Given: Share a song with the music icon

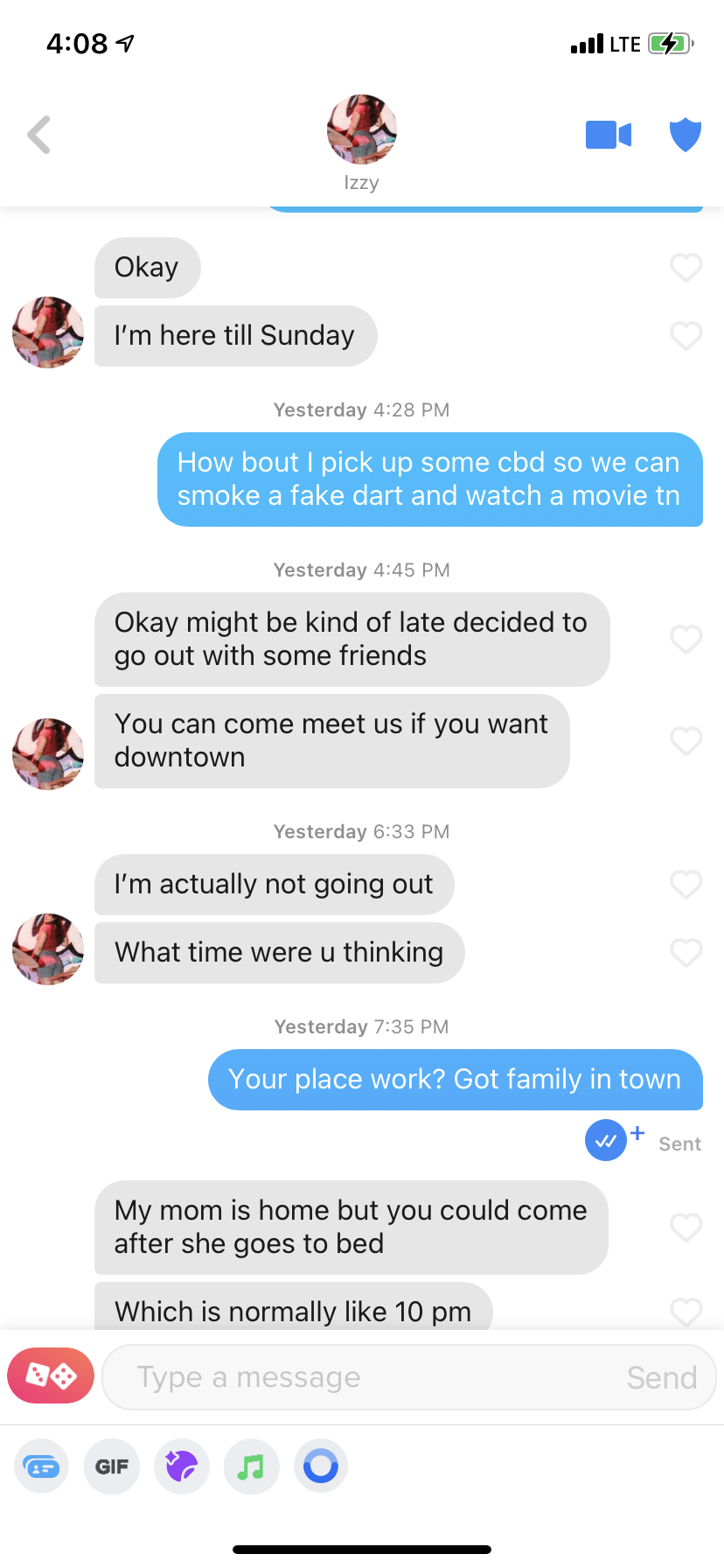Looking at the screenshot, I should [252, 1466].
